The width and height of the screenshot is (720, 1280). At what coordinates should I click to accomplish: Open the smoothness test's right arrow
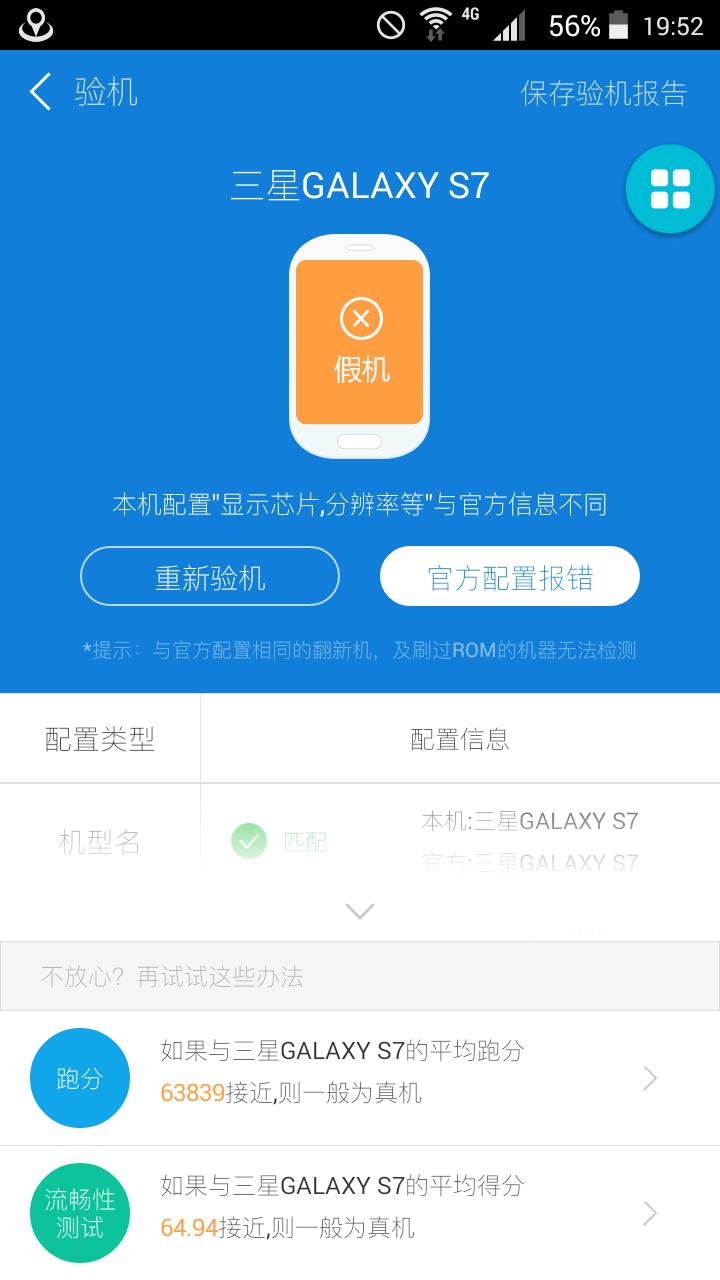click(x=649, y=1212)
